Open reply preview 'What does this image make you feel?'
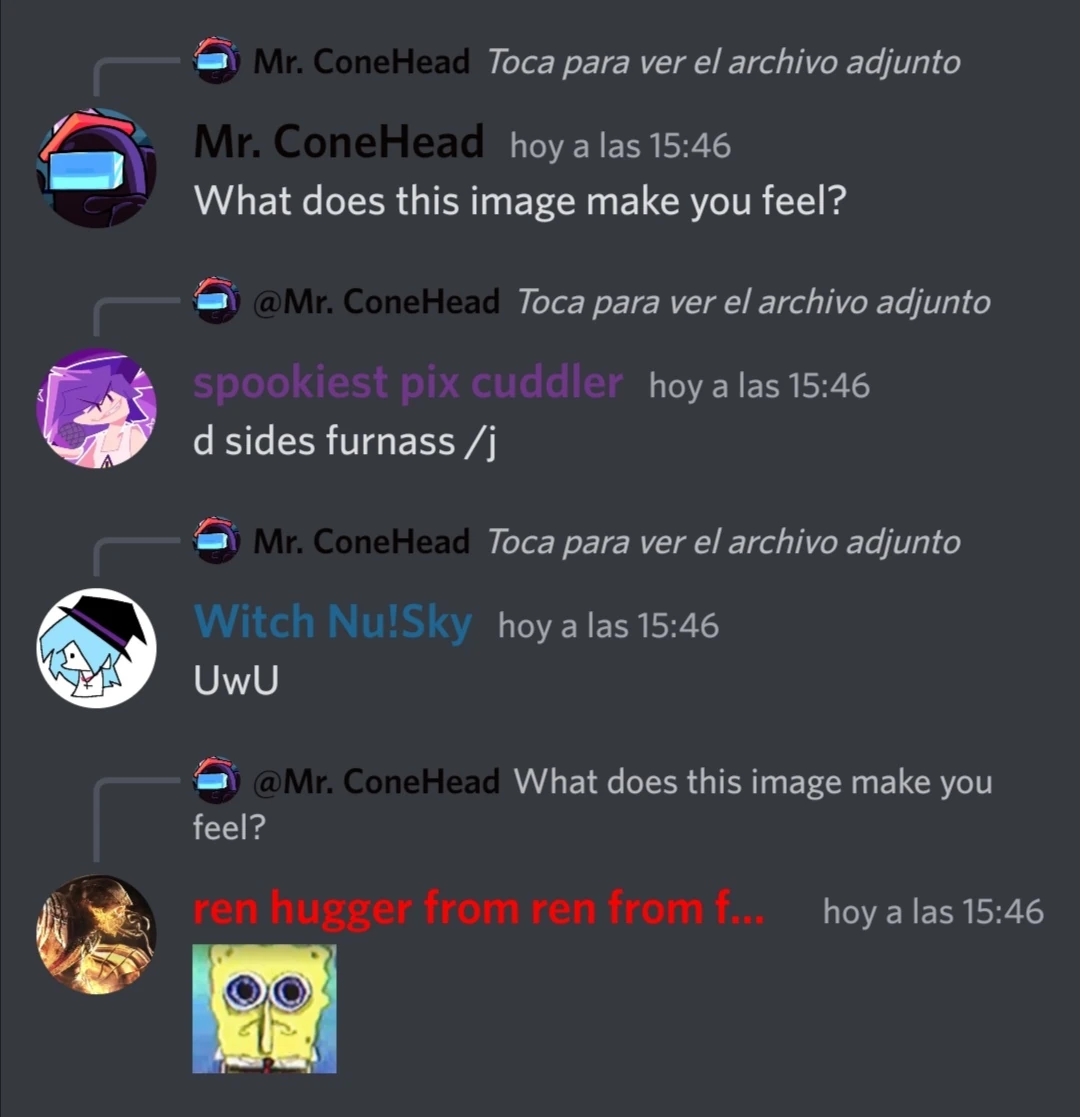1080x1117 pixels. click(752, 782)
